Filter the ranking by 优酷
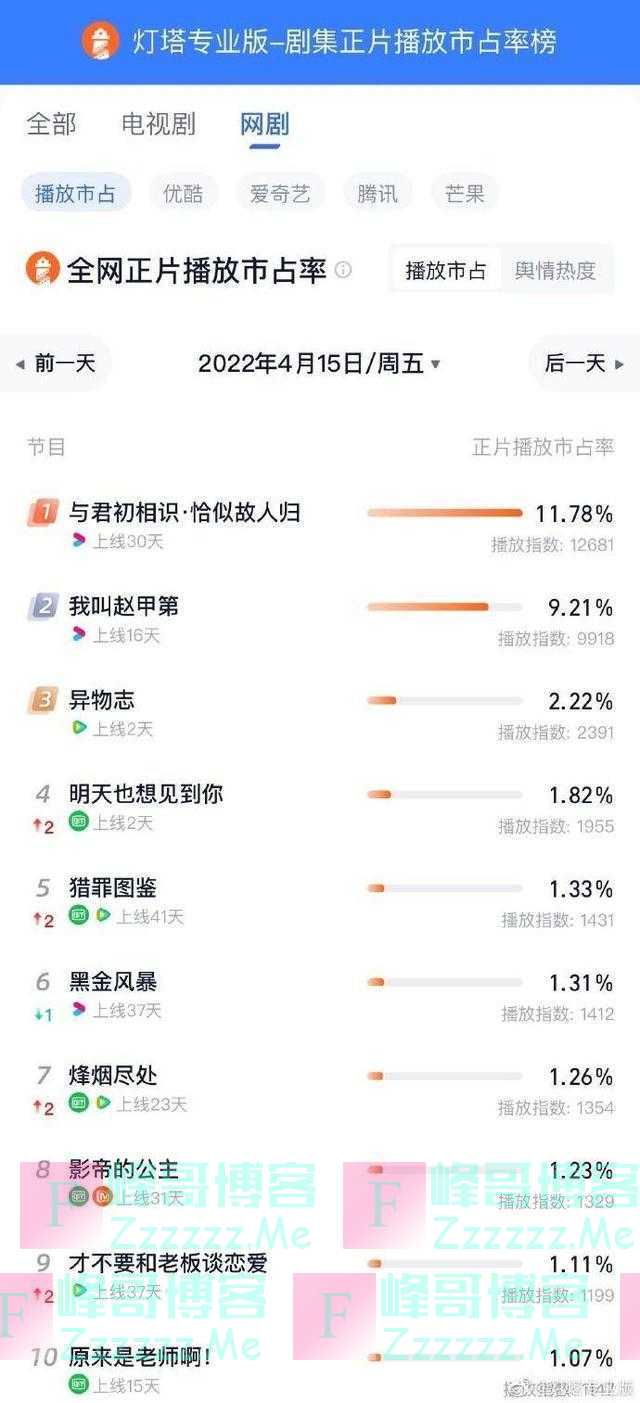The image size is (640, 1403). coord(184,193)
